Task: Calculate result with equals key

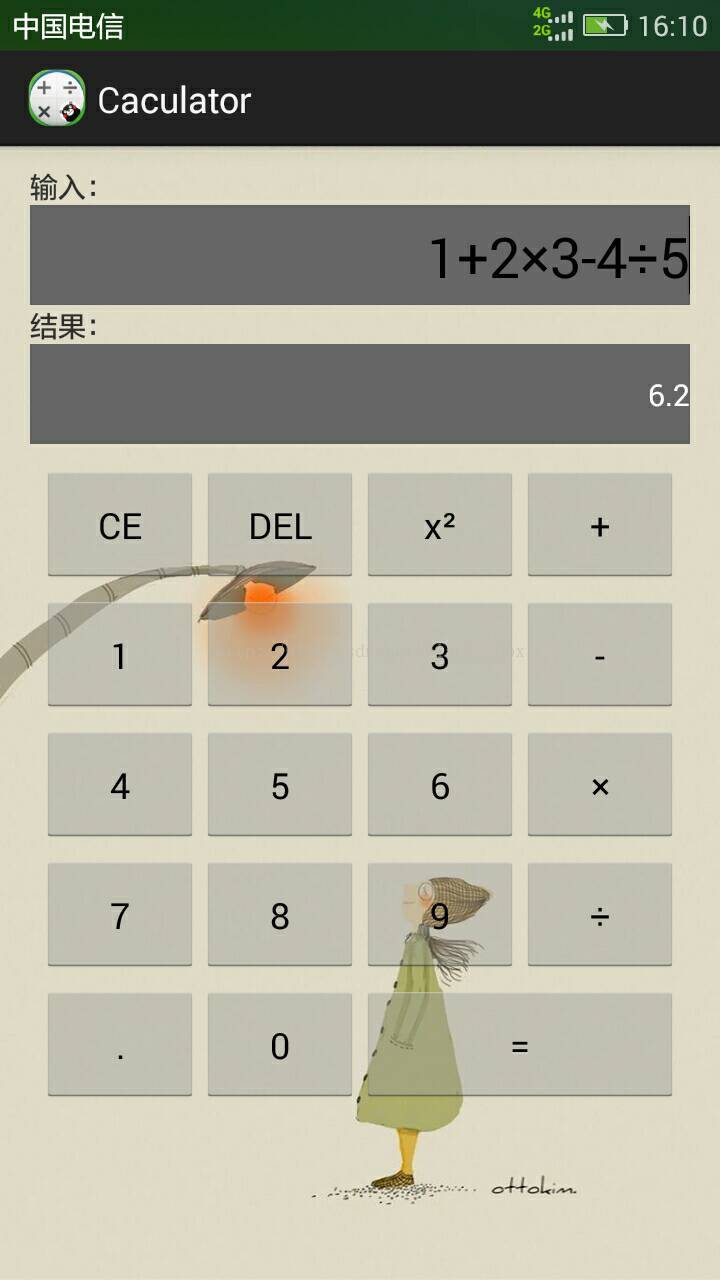Action: pos(520,1045)
